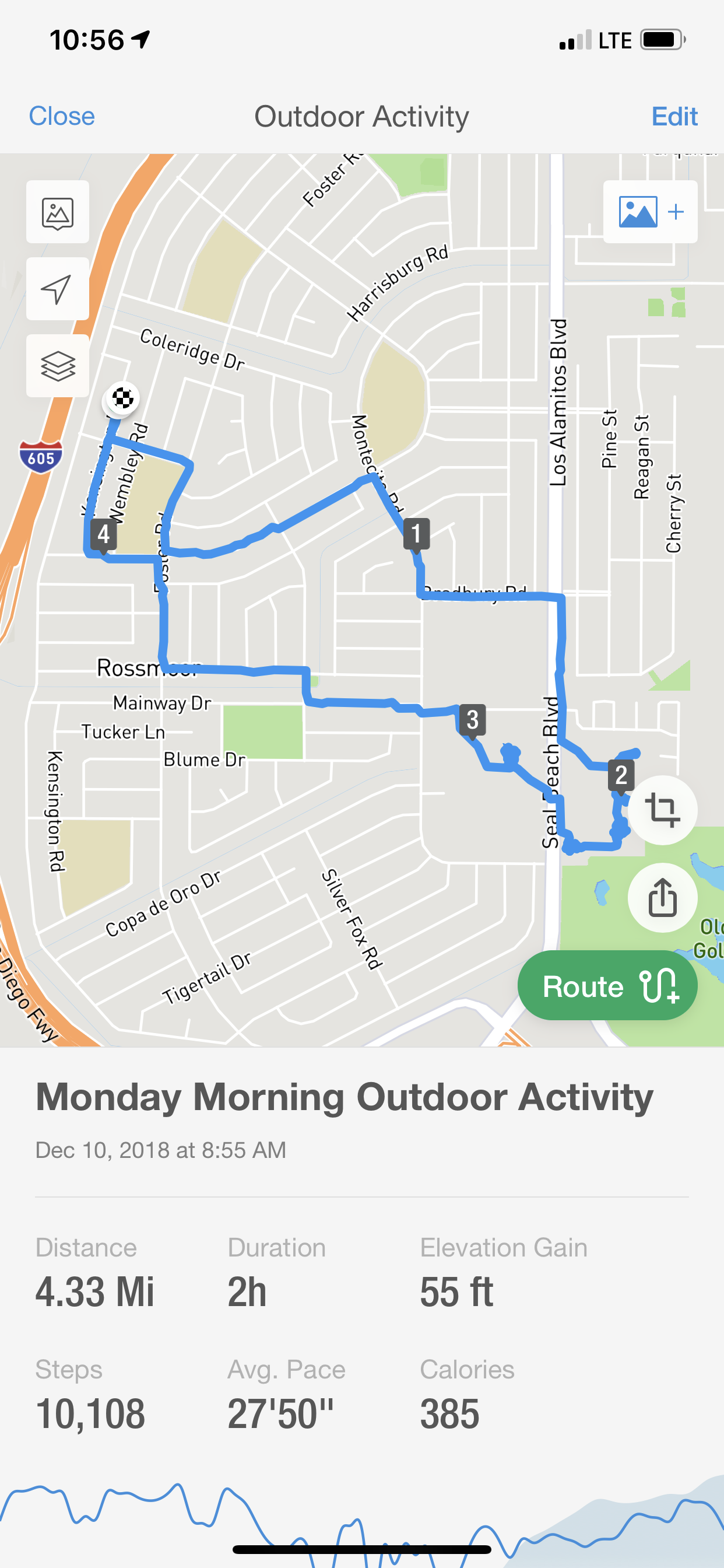The width and height of the screenshot is (724, 1568).
Task: Center map on current location arrow
Action: pos(58,289)
